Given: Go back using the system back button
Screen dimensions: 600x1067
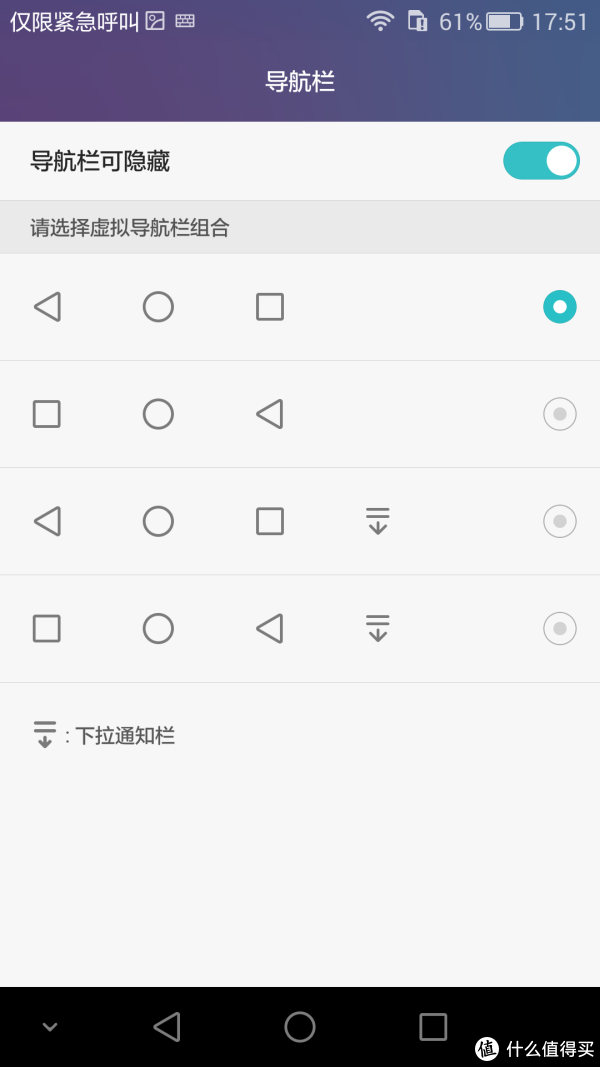Looking at the screenshot, I should click(x=167, y=1026).
